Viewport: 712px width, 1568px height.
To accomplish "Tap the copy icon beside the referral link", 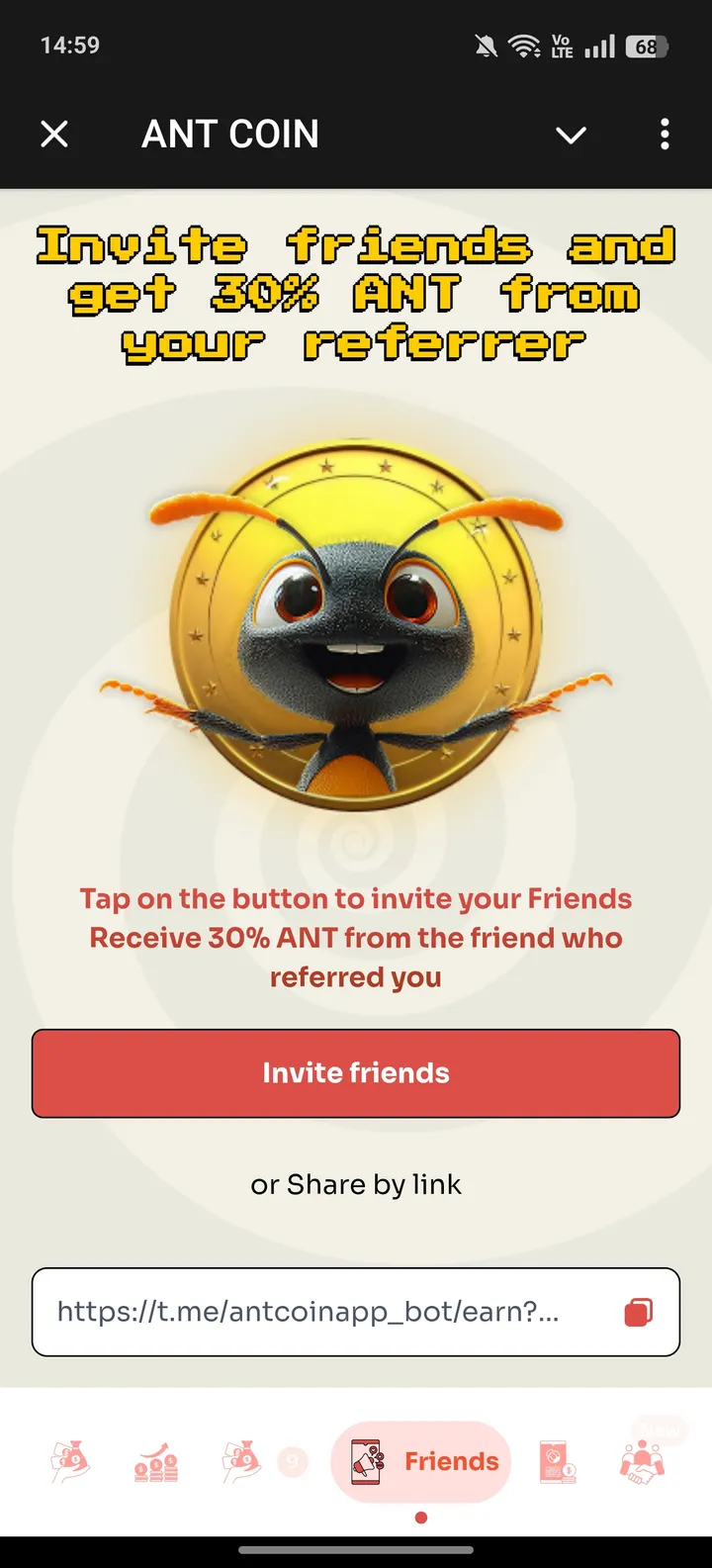I will [637, 1312].
